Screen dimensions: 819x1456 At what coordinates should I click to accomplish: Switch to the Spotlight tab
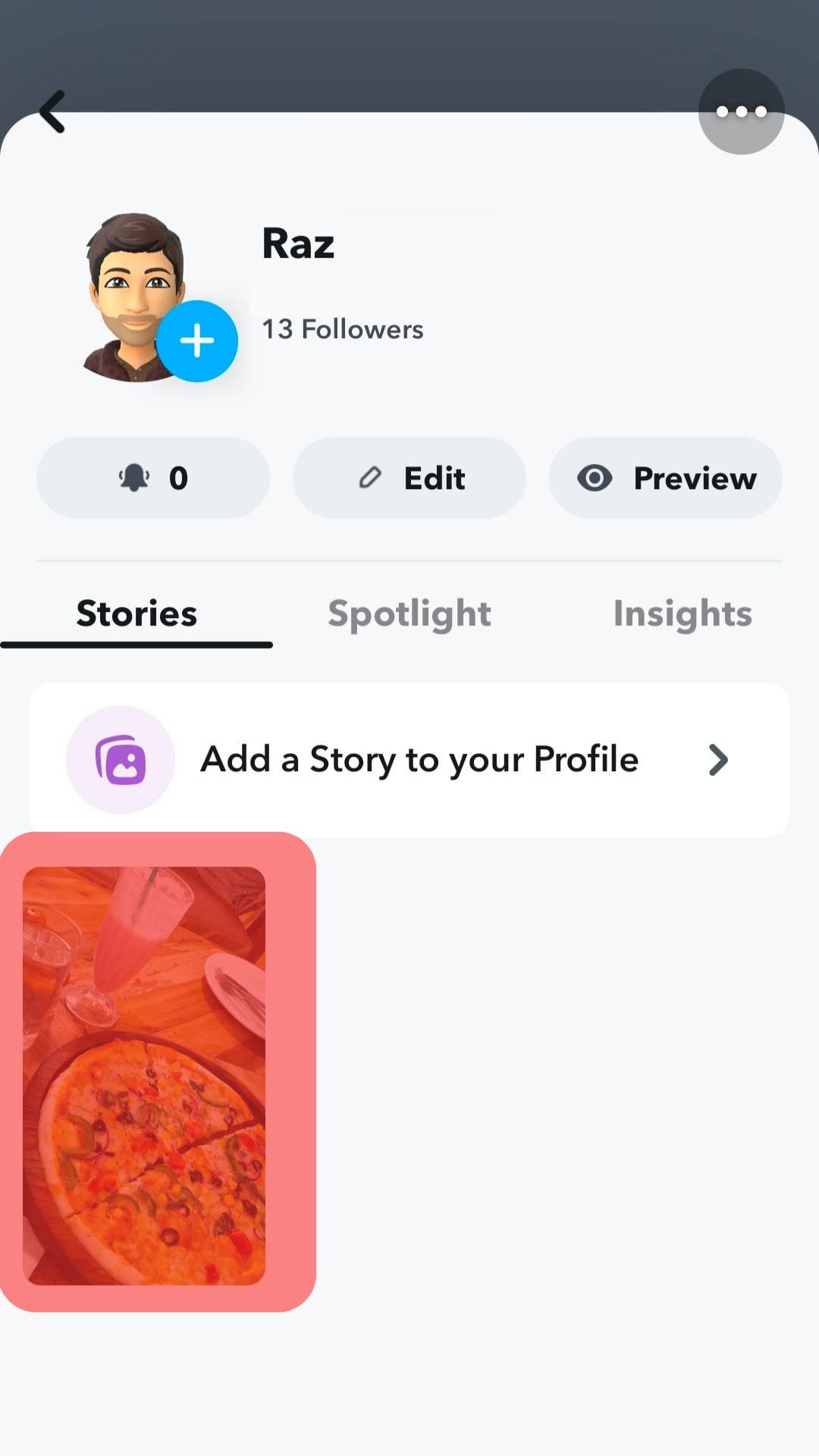(409, 613)
